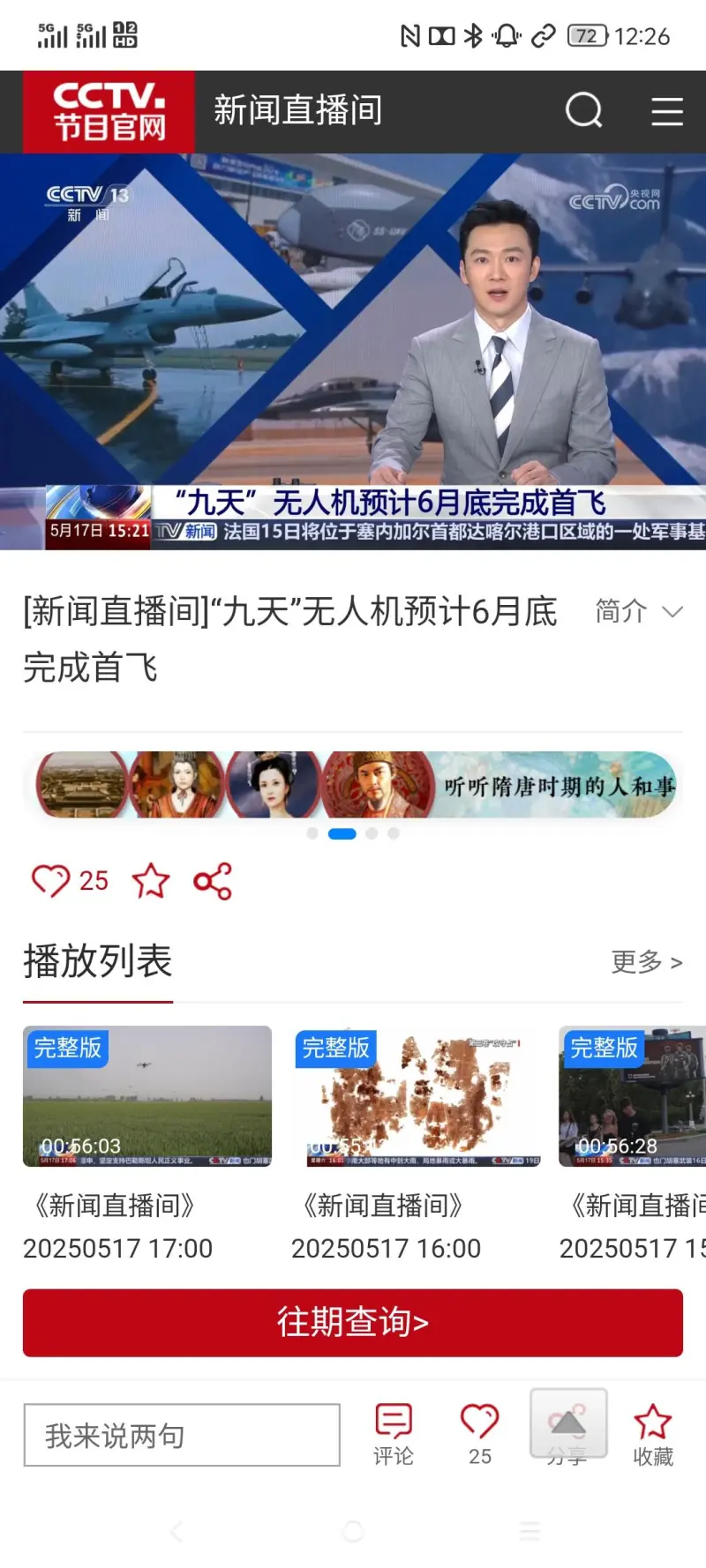Open the 听听隋唐时期的人和事 banner
The height and width of the screenshot is (1568, 706).
coord(355,784)
